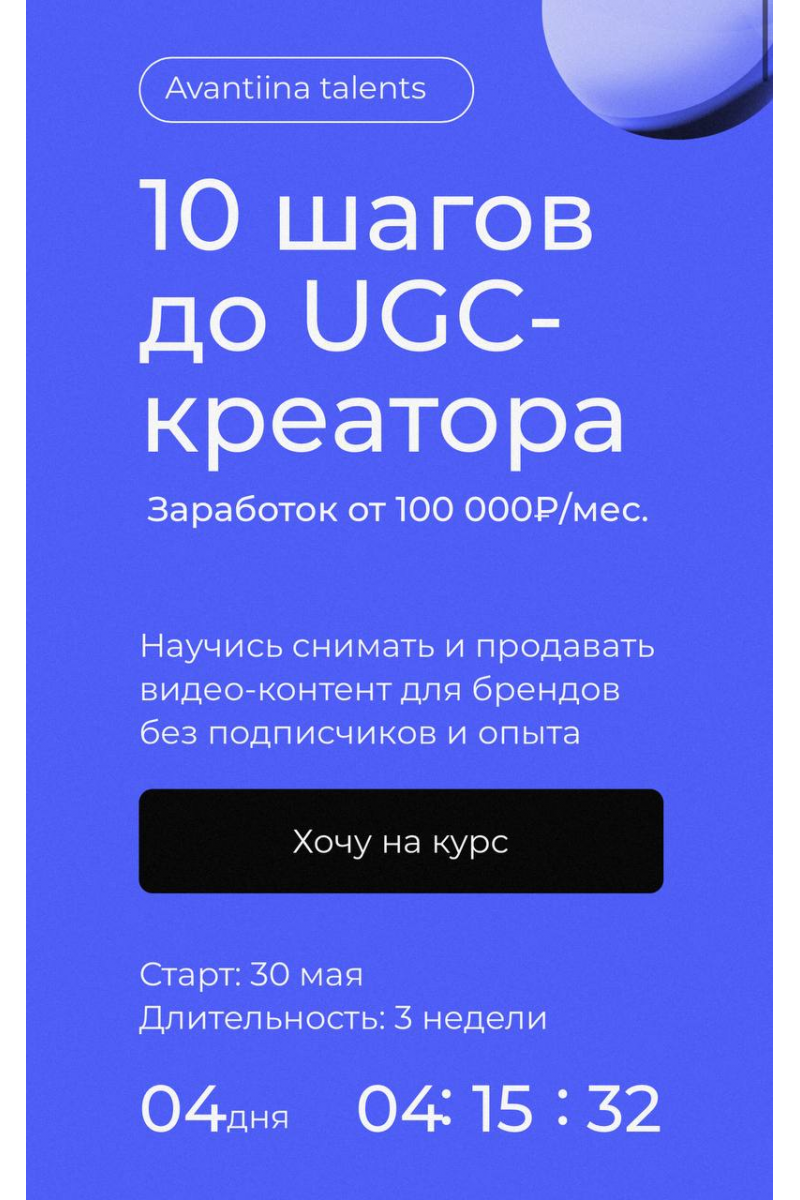Tap the "Хочу на курс" button
This screenshot has width=800, height=1200.
tap(400, 841)
